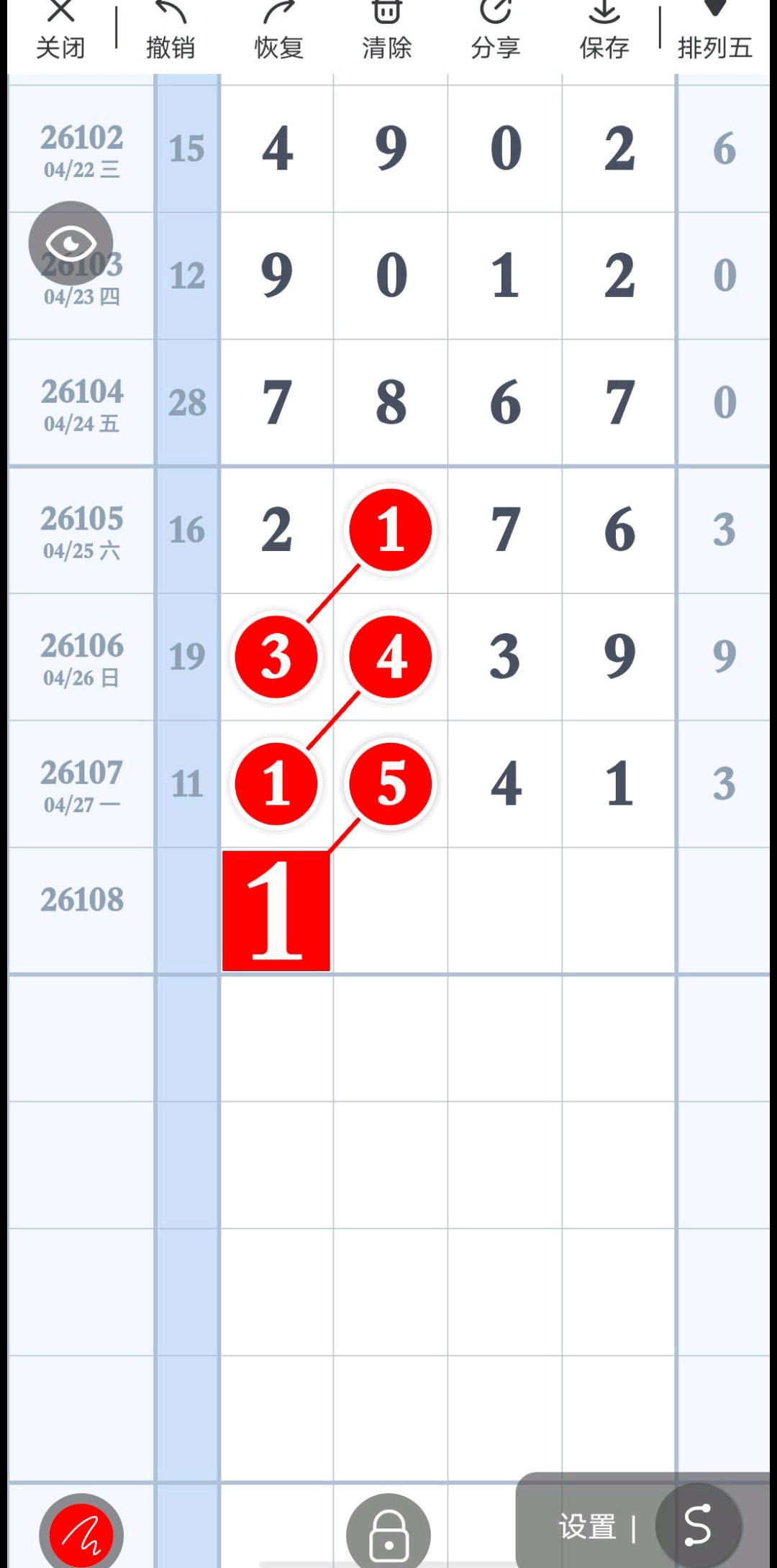Open the 排列五 lottery type dropdown

tap(714, 32)
